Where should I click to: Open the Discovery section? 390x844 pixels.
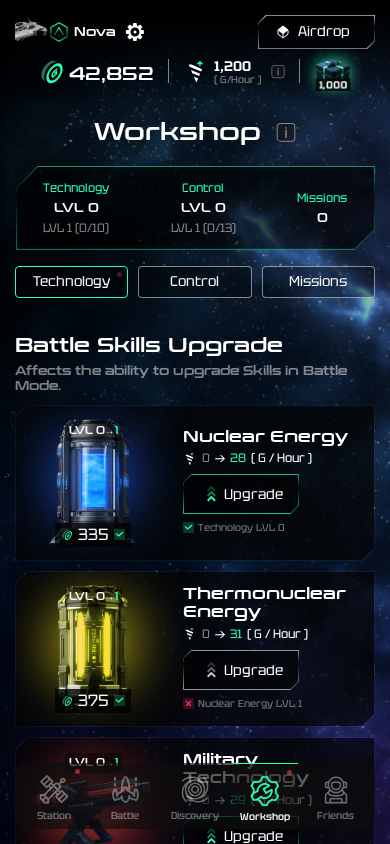(x=195, y=798)
